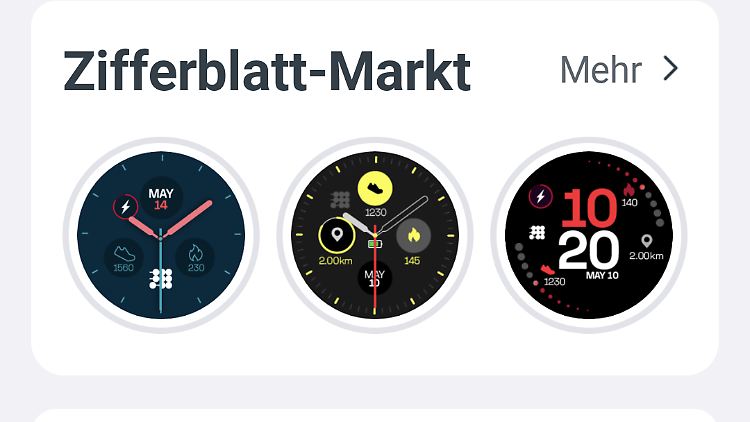Image resolution: width=750 pixels, height=422 pixels.
Task: Choose the black and yellow watch face
Action: click(375, 236)
